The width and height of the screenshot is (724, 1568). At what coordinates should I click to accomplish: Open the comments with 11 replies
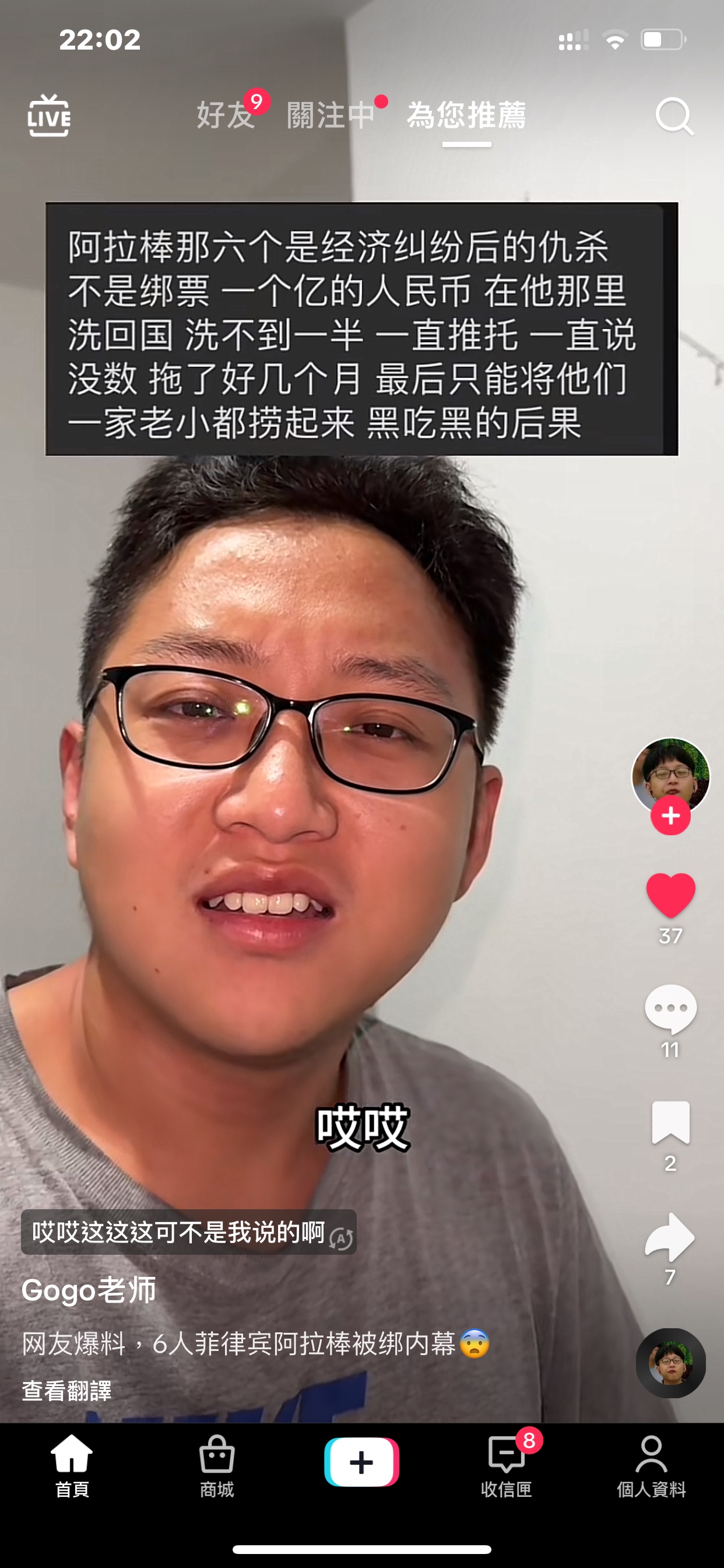[670, 1009]
